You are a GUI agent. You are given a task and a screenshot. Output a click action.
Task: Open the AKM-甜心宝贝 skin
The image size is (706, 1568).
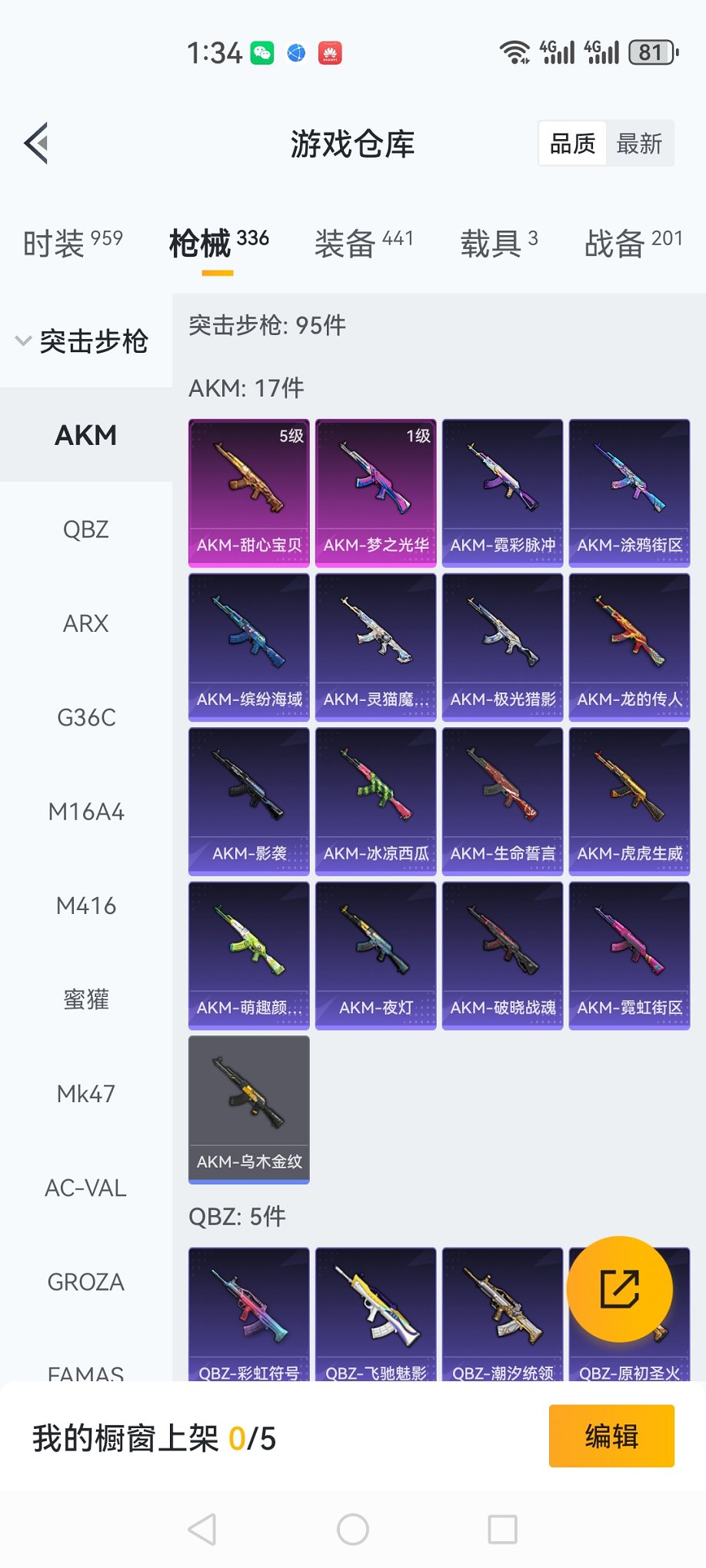coord(249,493)
